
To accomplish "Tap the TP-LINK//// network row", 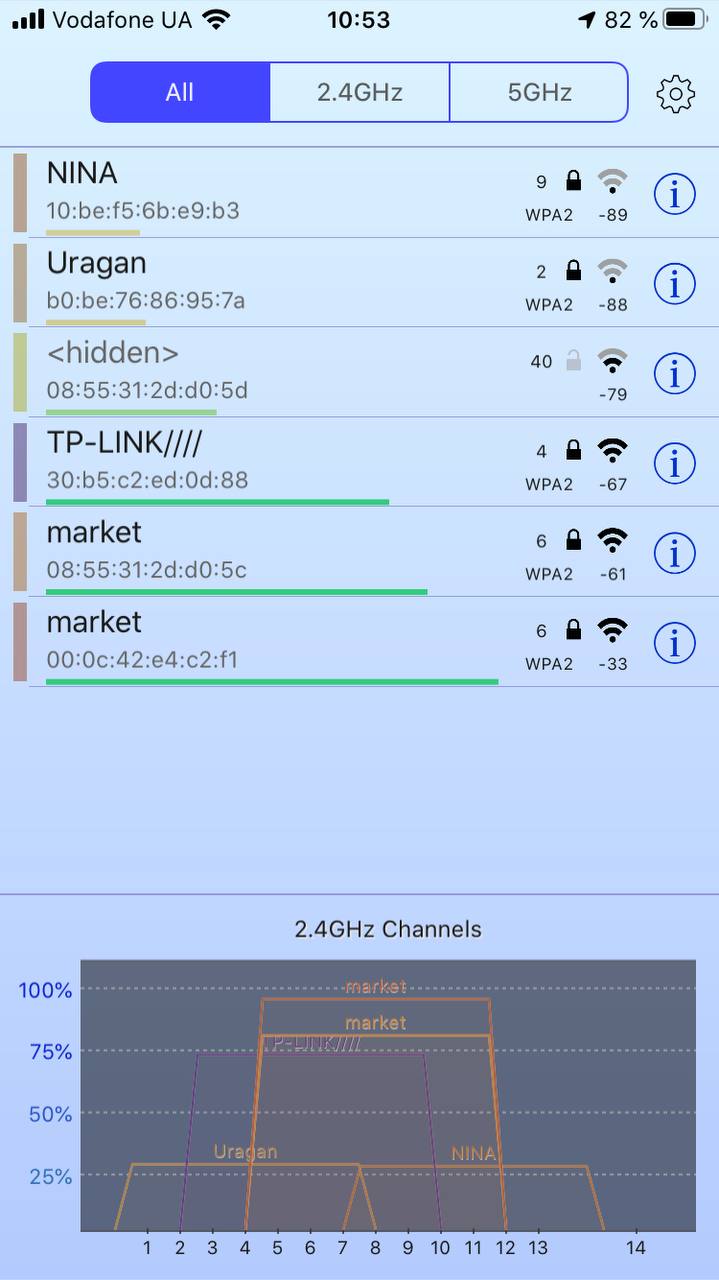I will click(359, 463).
